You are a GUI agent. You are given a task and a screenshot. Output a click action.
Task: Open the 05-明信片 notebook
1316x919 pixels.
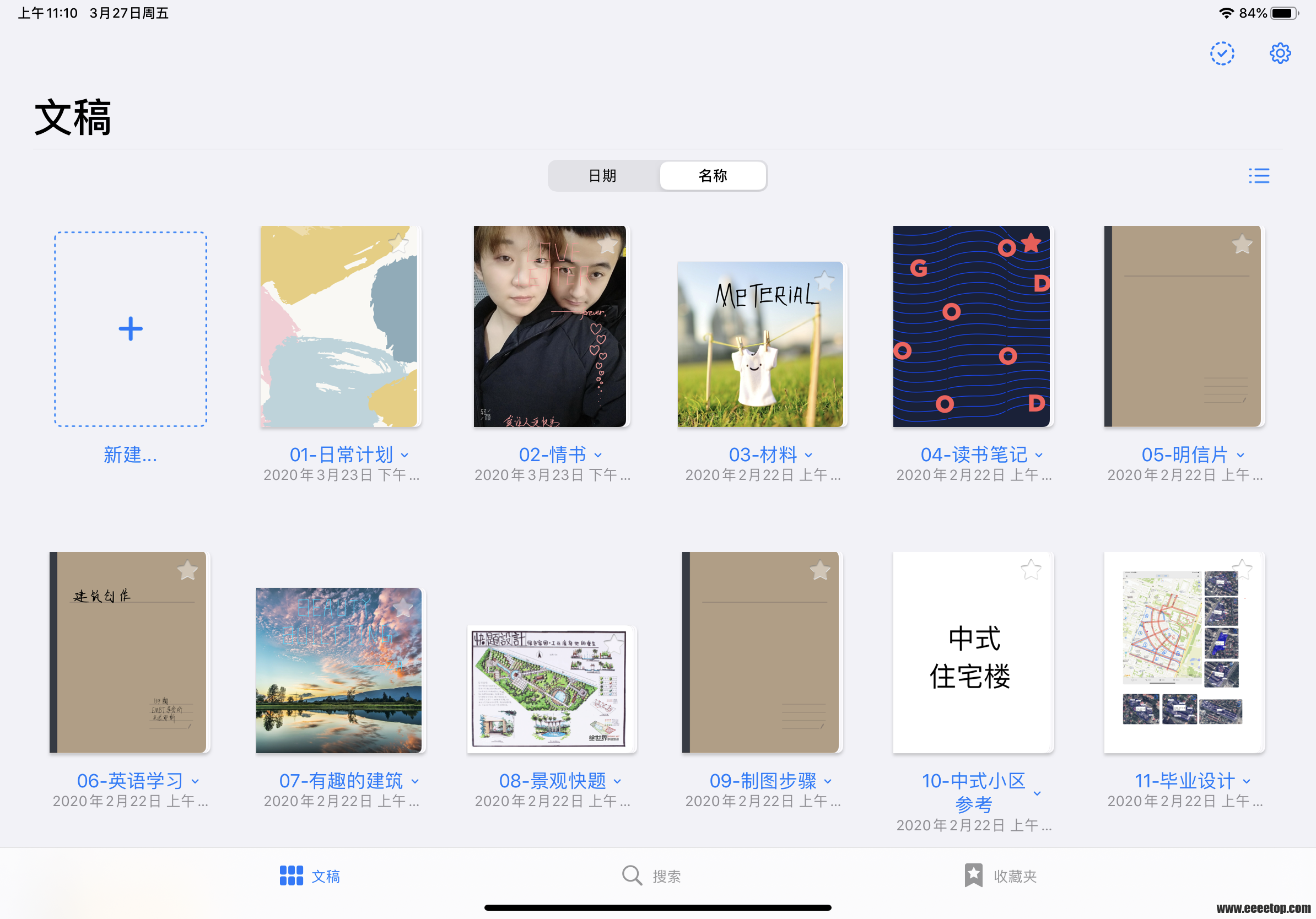coord(1184,327)
